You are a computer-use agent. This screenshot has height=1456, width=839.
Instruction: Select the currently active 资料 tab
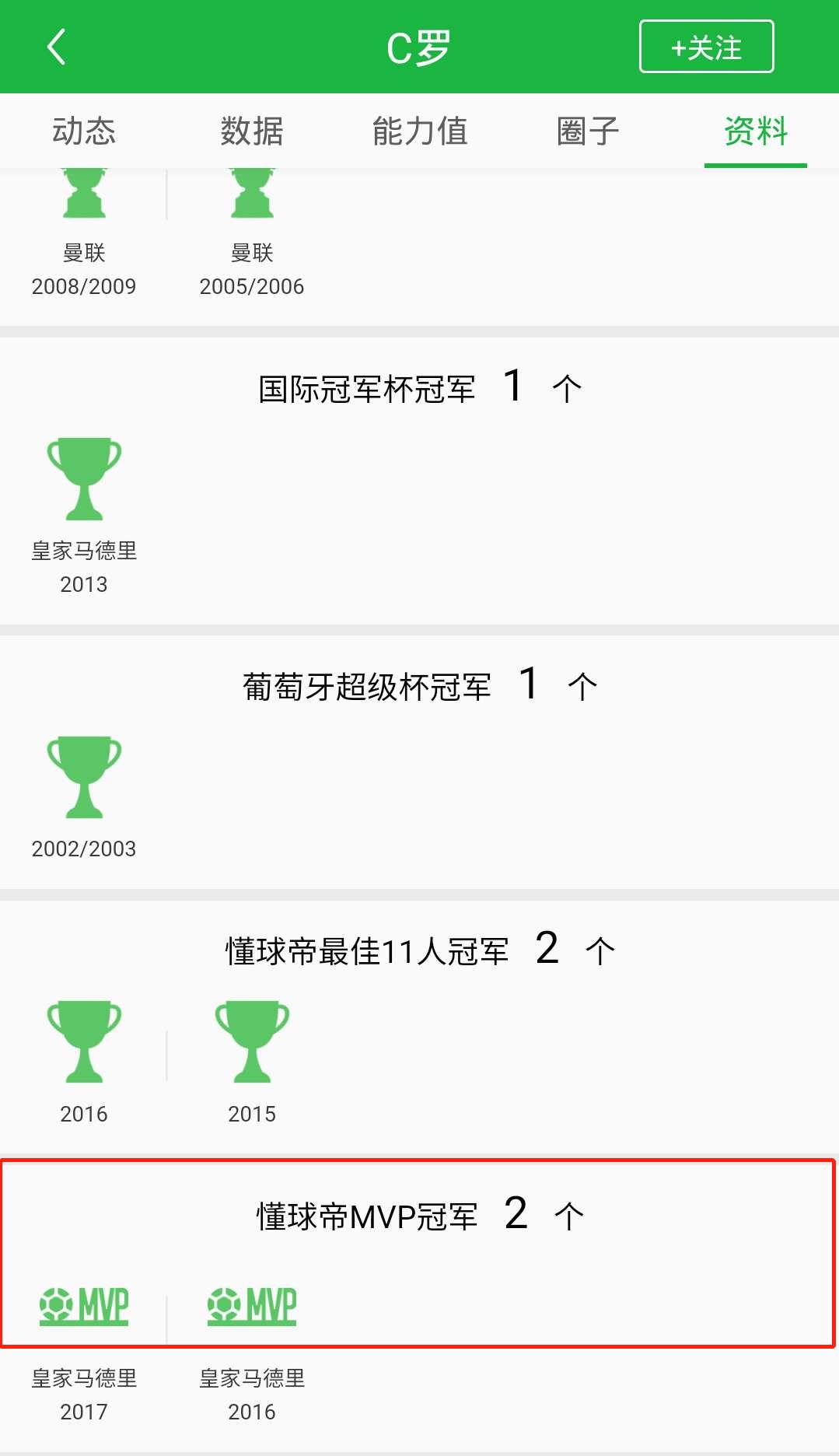755,131
